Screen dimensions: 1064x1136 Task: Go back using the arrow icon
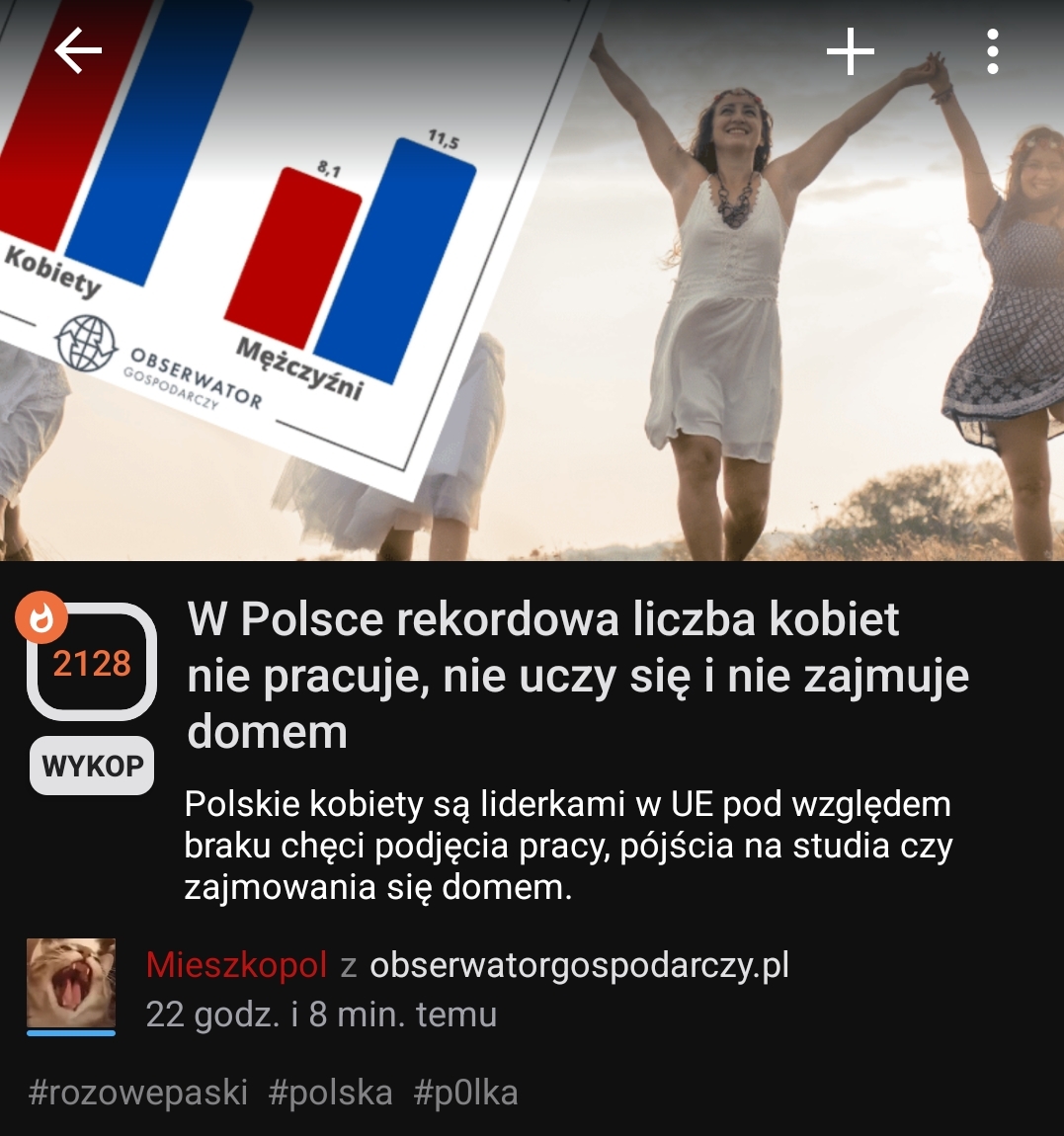pos(78,50)
